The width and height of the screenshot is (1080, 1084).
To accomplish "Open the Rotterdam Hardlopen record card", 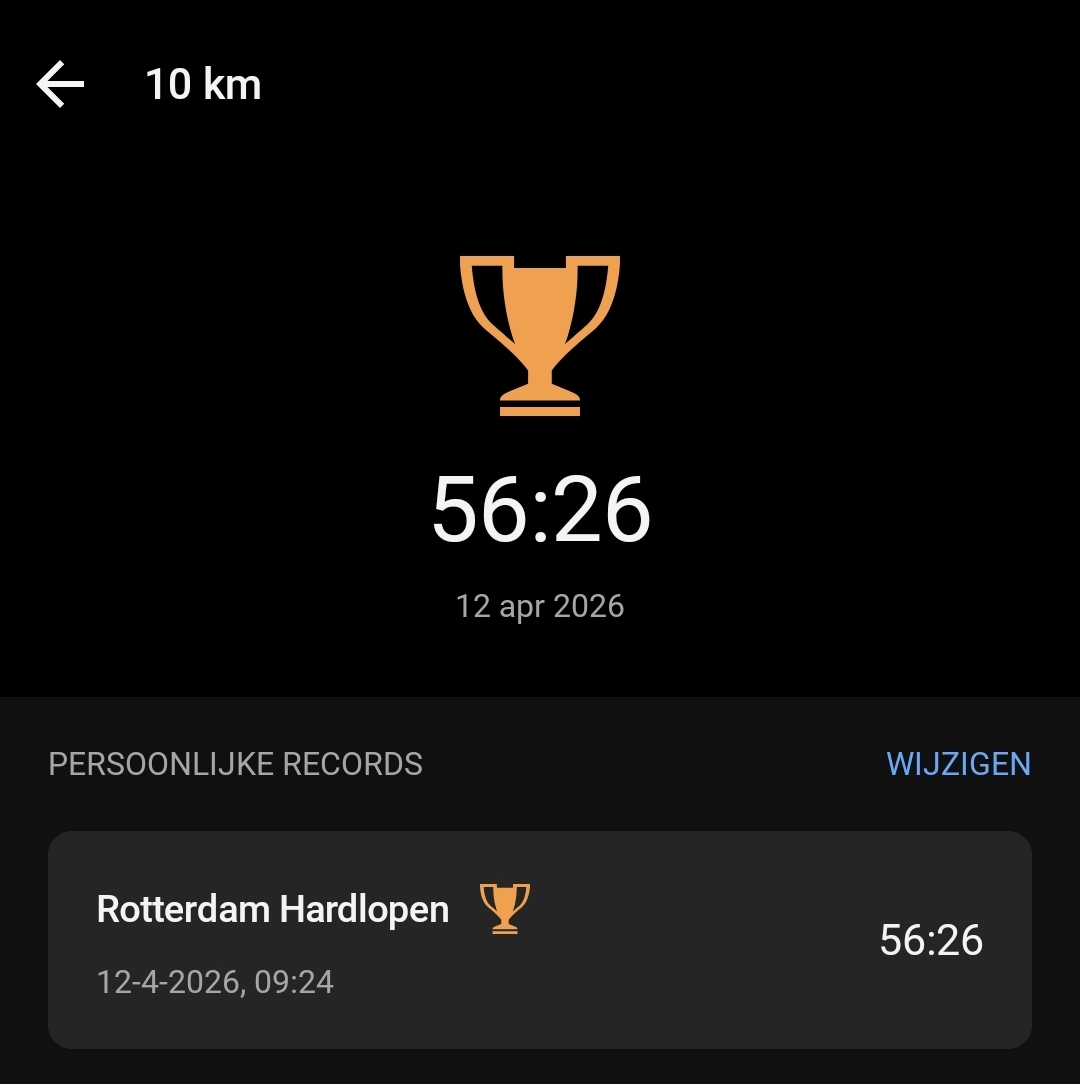I will click(540, 940).
